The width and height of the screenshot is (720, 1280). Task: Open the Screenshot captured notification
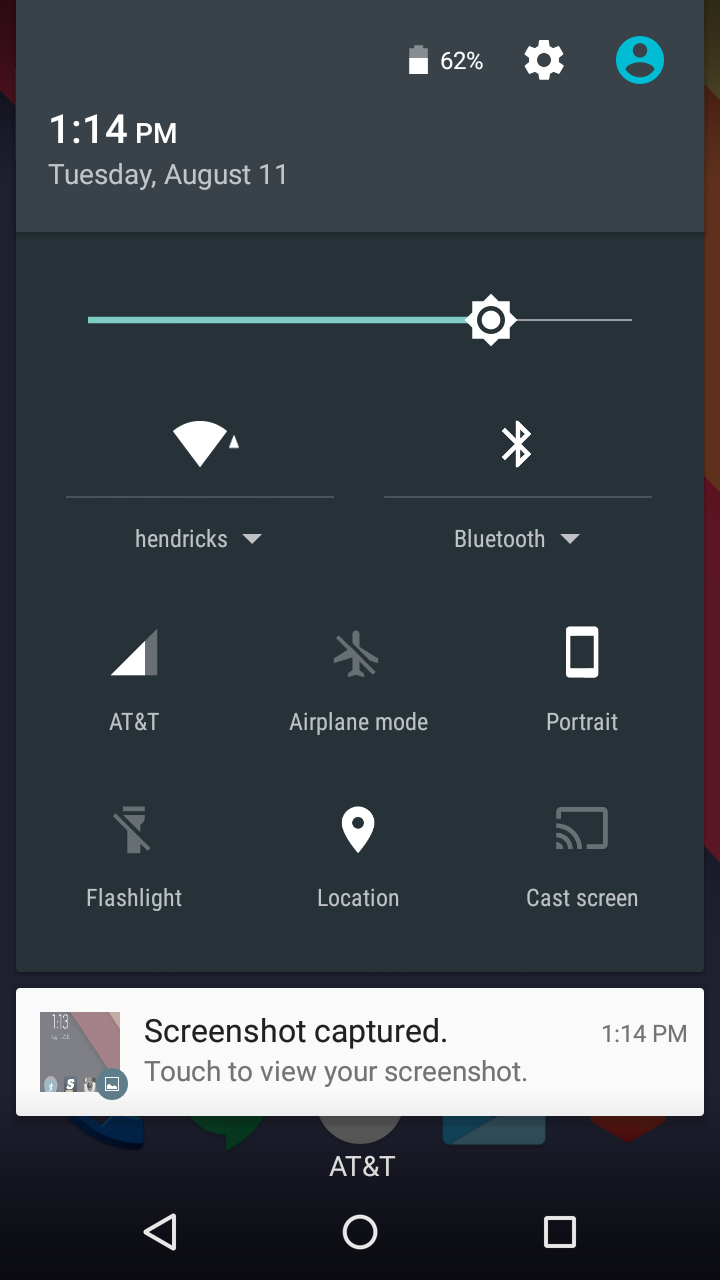[360, 1052]
